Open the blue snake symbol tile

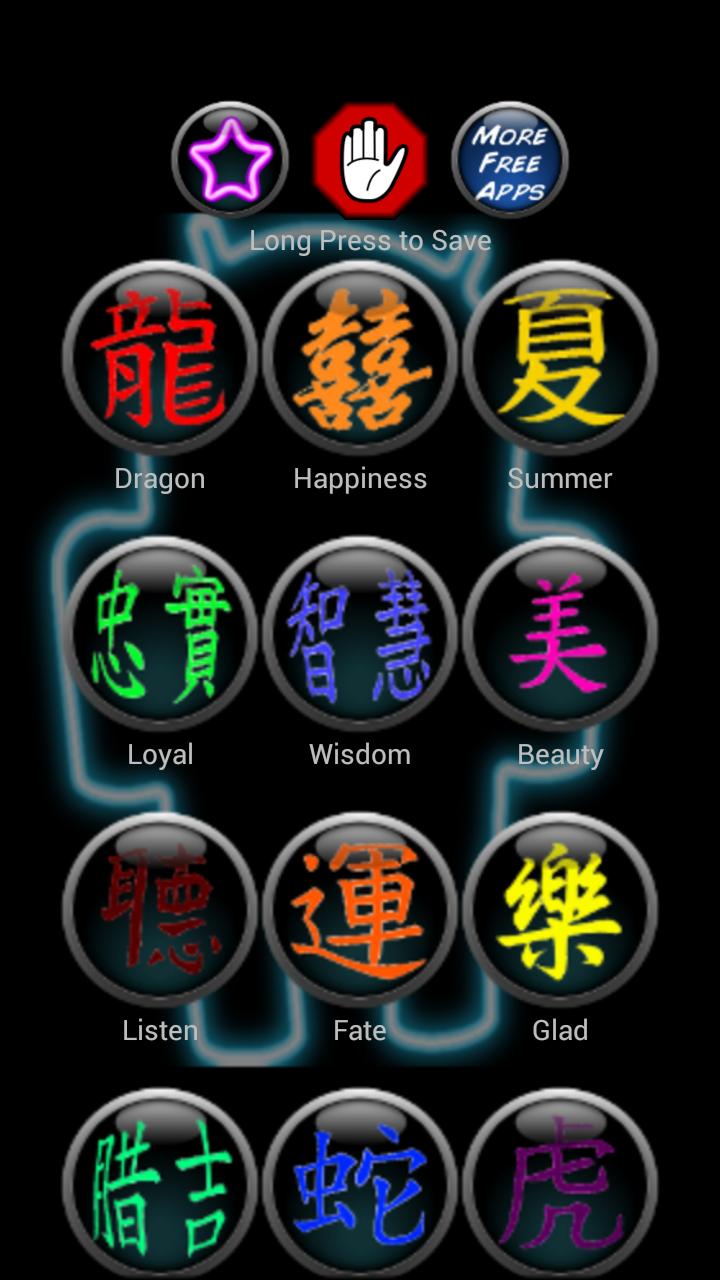tap(360, 1185)
